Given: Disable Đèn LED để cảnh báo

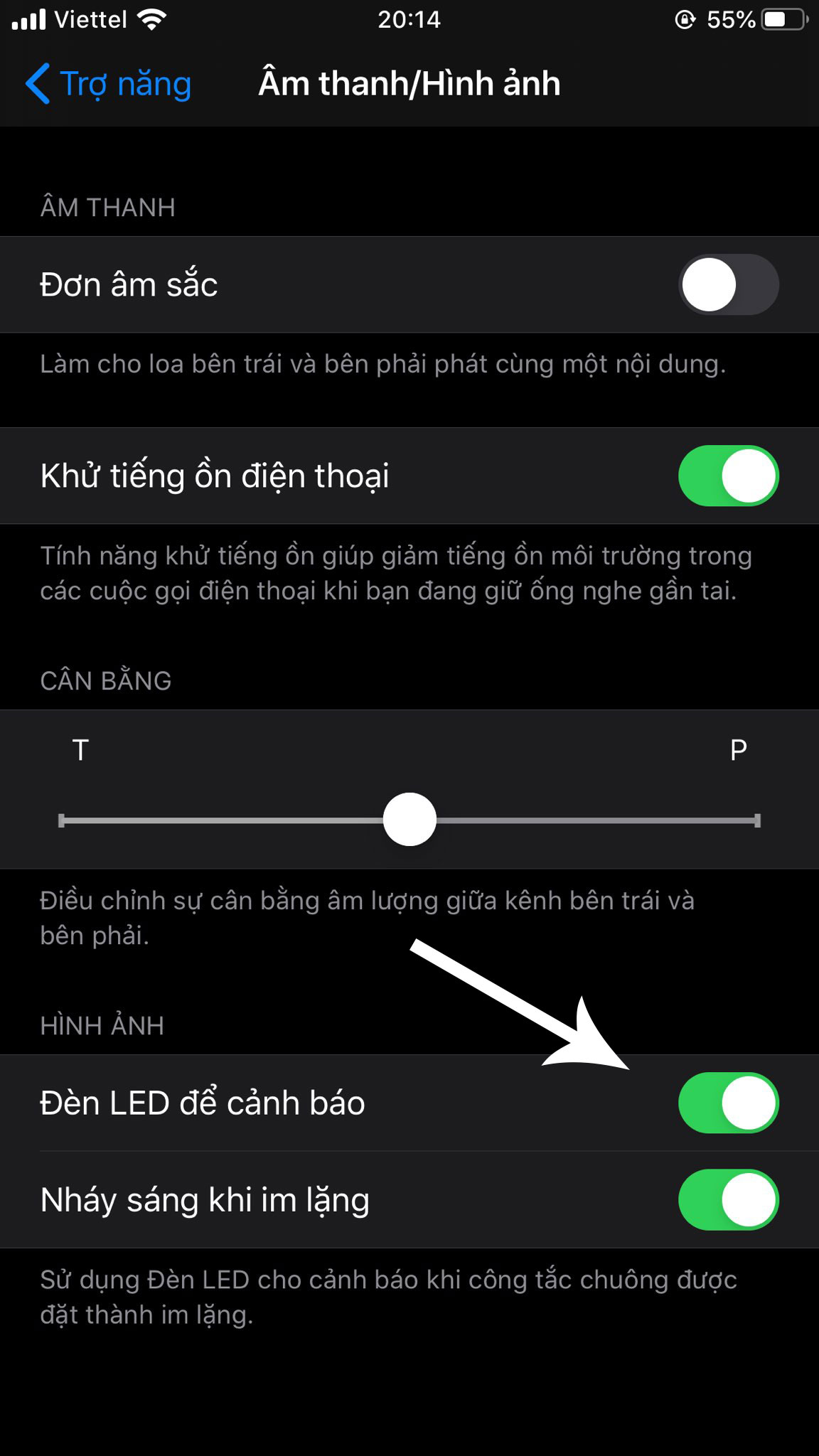Looking at the screenshot, I should click(x=728, y=1103).
